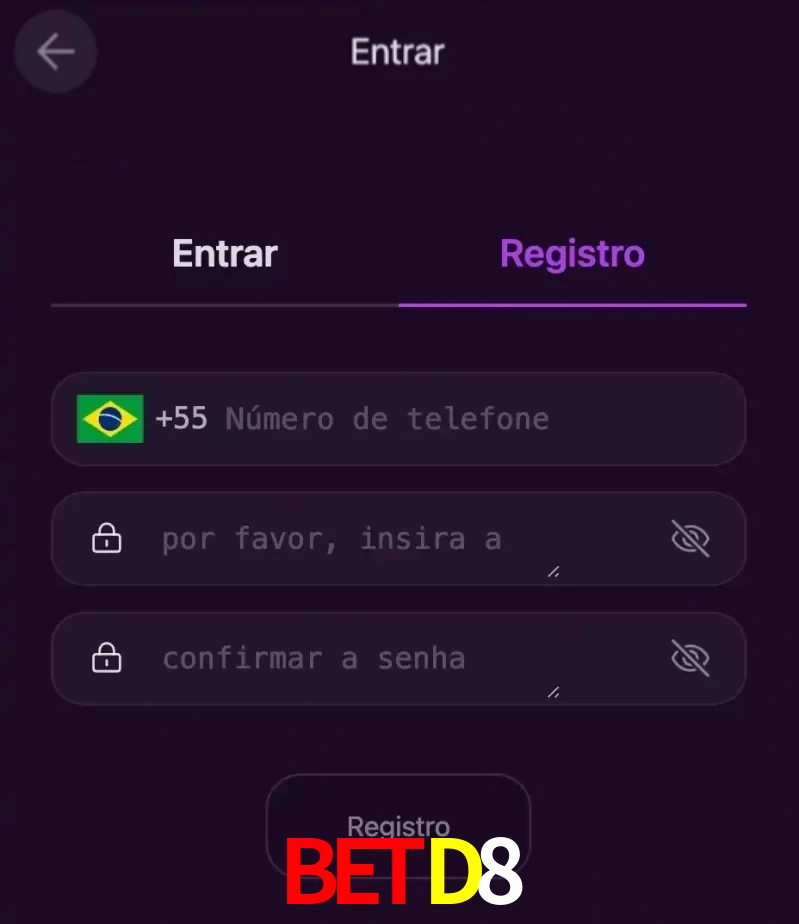Click the back arrow
Screen dimensions: 799x924
click(55, 52)
